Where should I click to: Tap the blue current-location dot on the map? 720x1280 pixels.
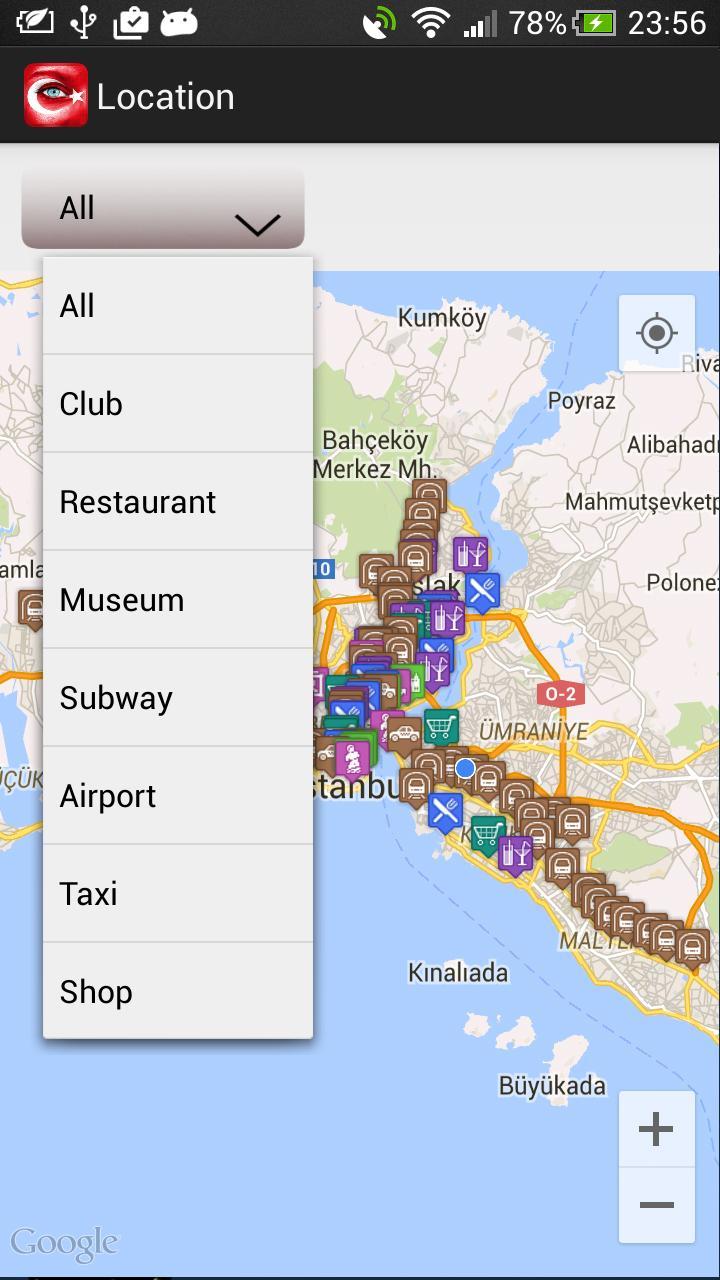[464, 766]
